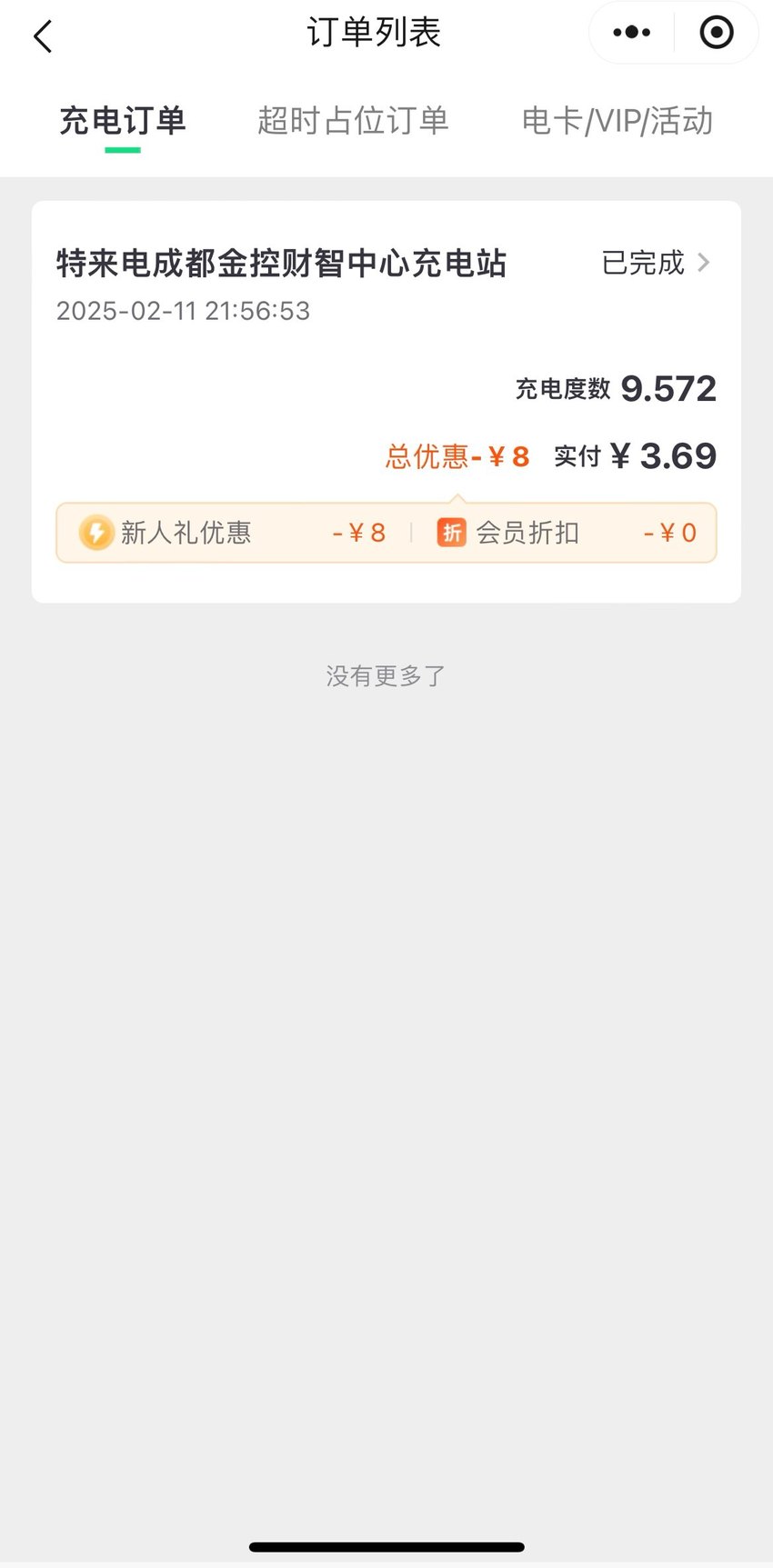Go back using the back arrow
773x1568 pixels.
[43, 36]
